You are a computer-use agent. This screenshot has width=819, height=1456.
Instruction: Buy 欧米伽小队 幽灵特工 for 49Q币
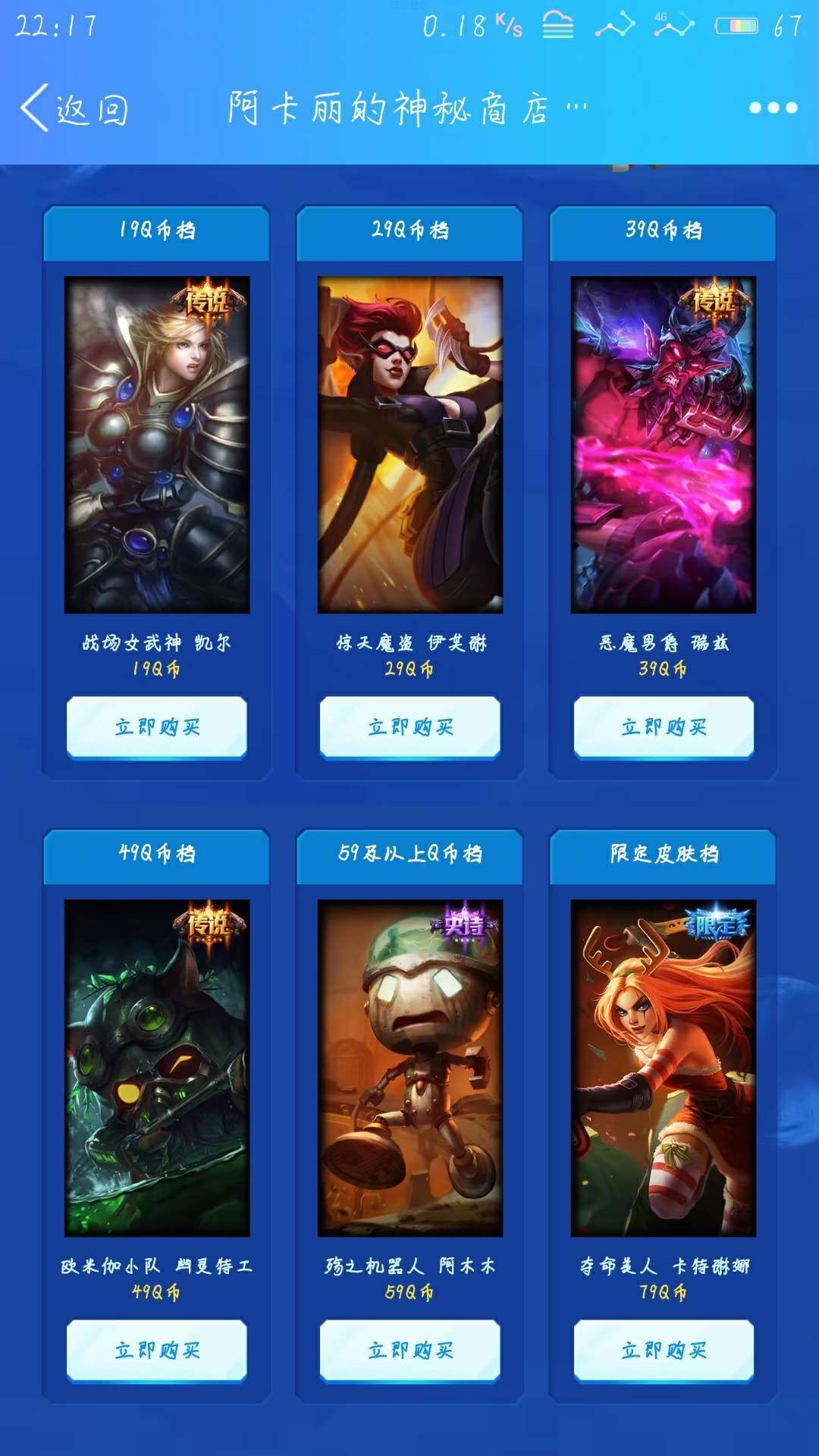(x=157, y=1350)
